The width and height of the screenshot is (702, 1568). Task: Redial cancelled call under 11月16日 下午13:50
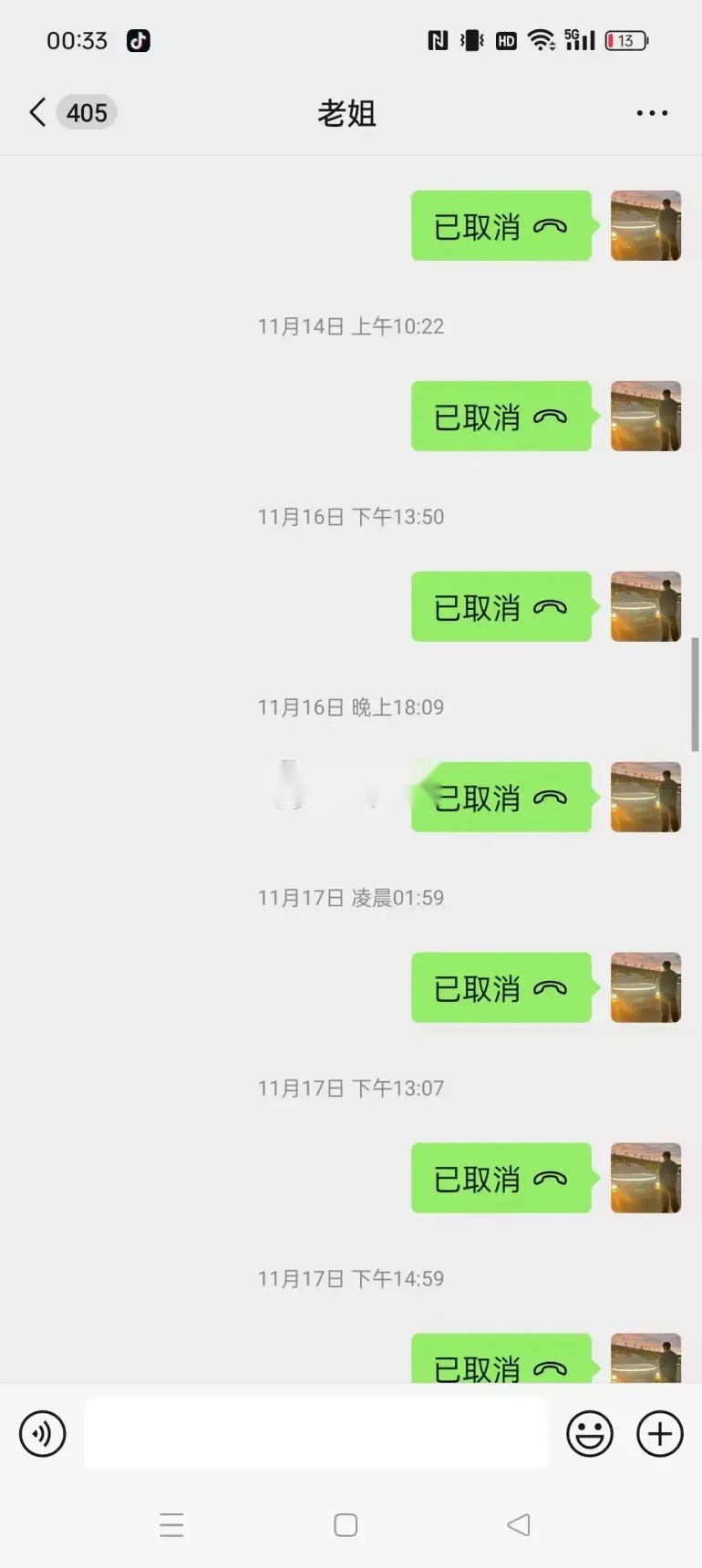(501, 607)
